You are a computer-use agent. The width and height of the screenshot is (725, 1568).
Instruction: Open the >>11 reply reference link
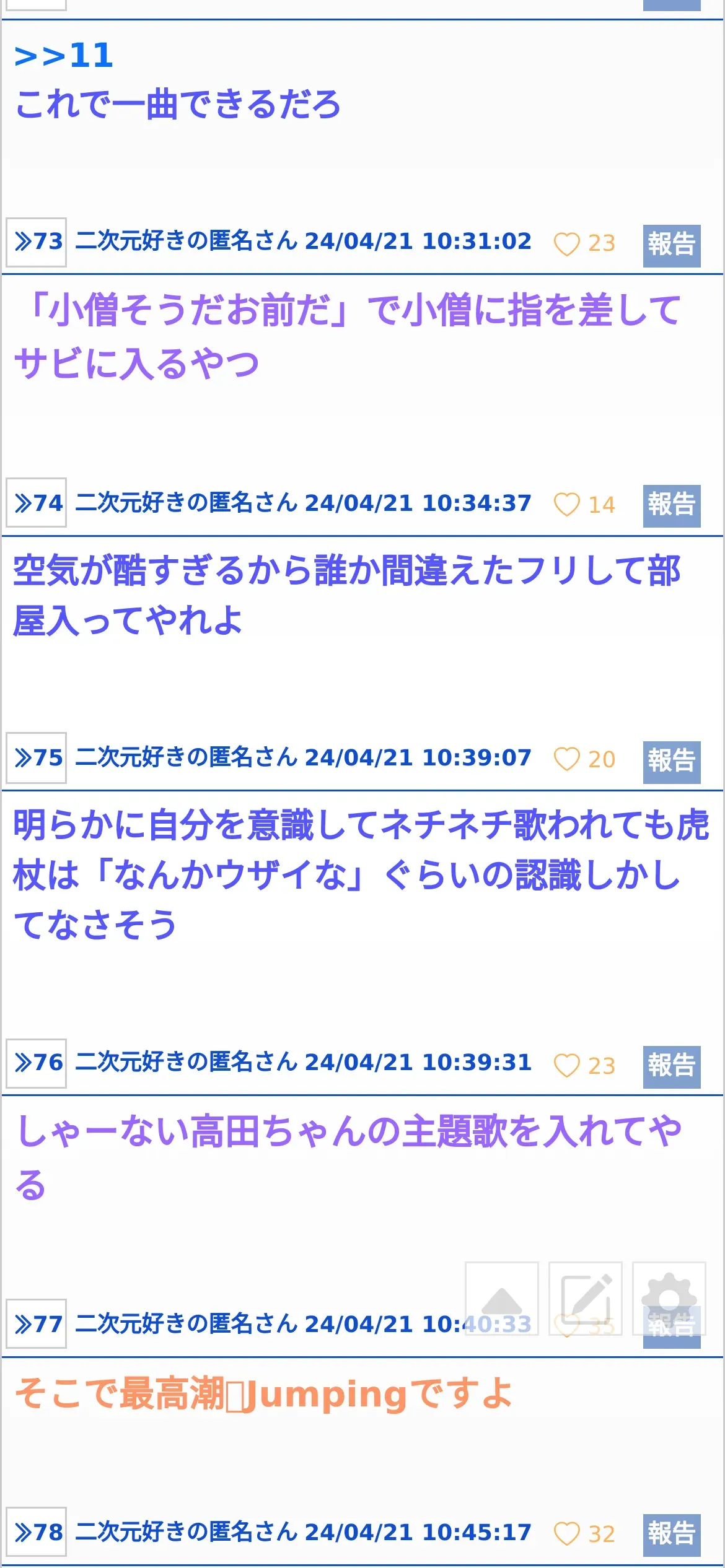click(x=63, y=56)
